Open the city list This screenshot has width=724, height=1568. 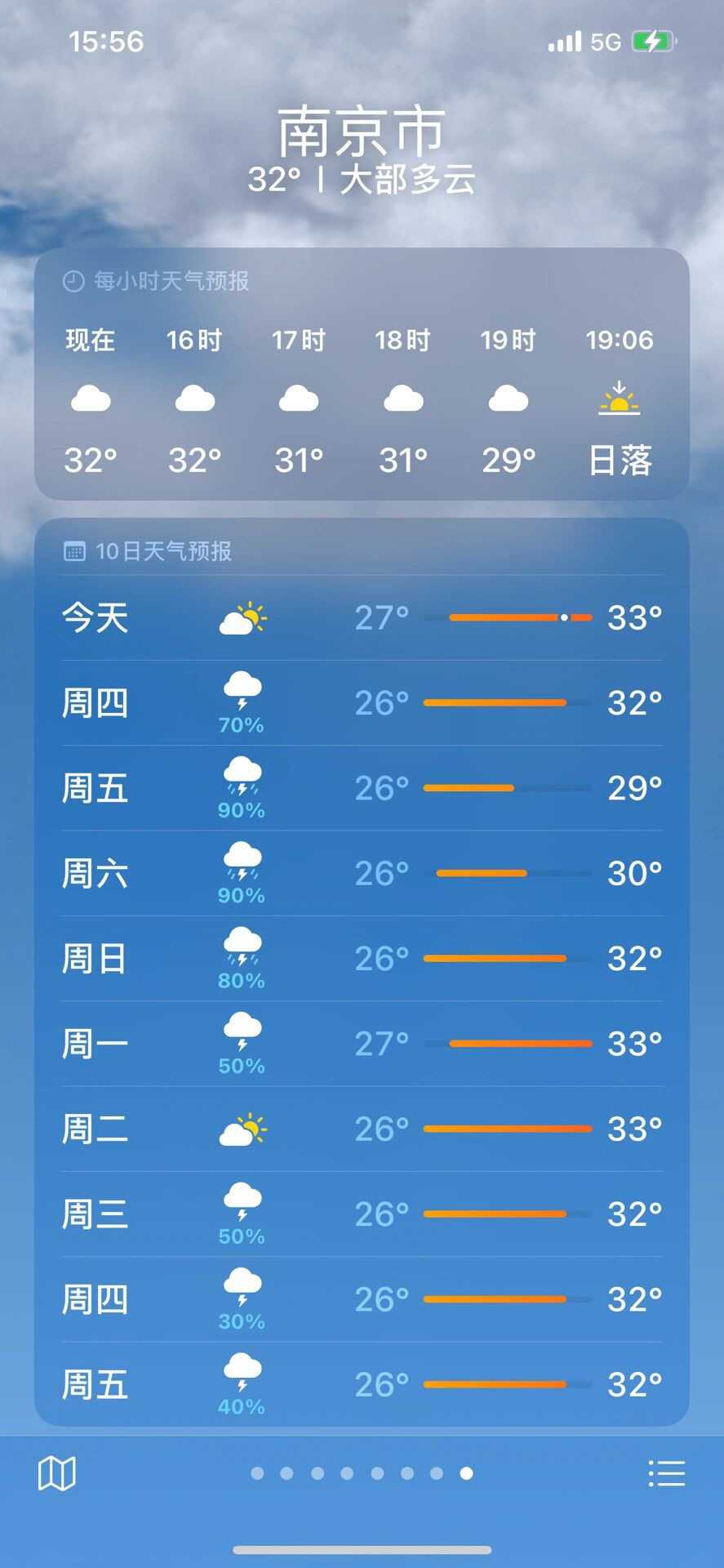pos(666,1474)
